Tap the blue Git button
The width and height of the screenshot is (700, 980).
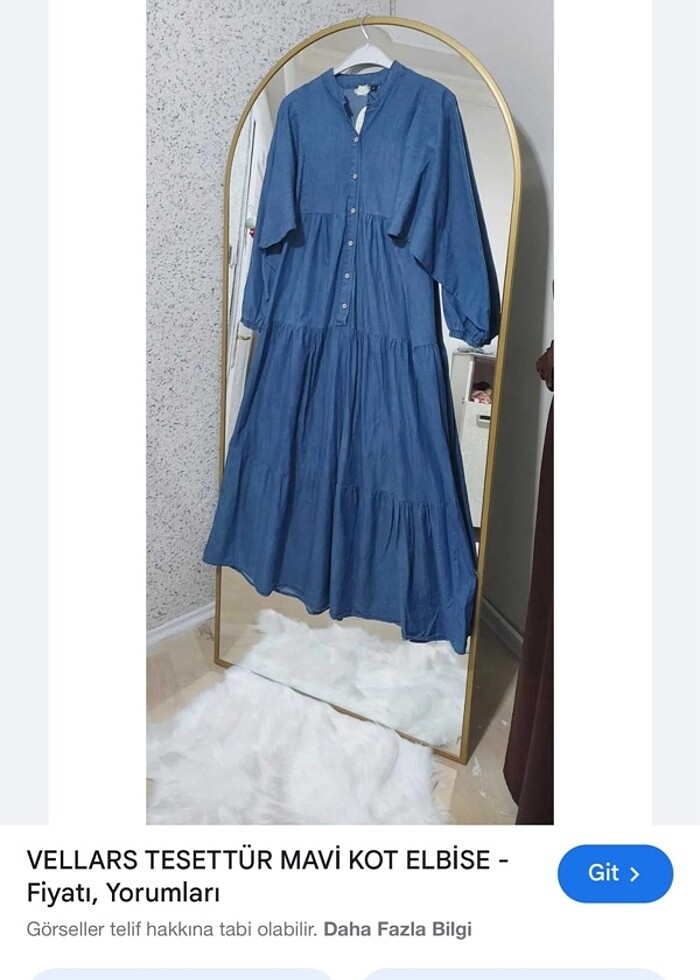click(614, 873)
